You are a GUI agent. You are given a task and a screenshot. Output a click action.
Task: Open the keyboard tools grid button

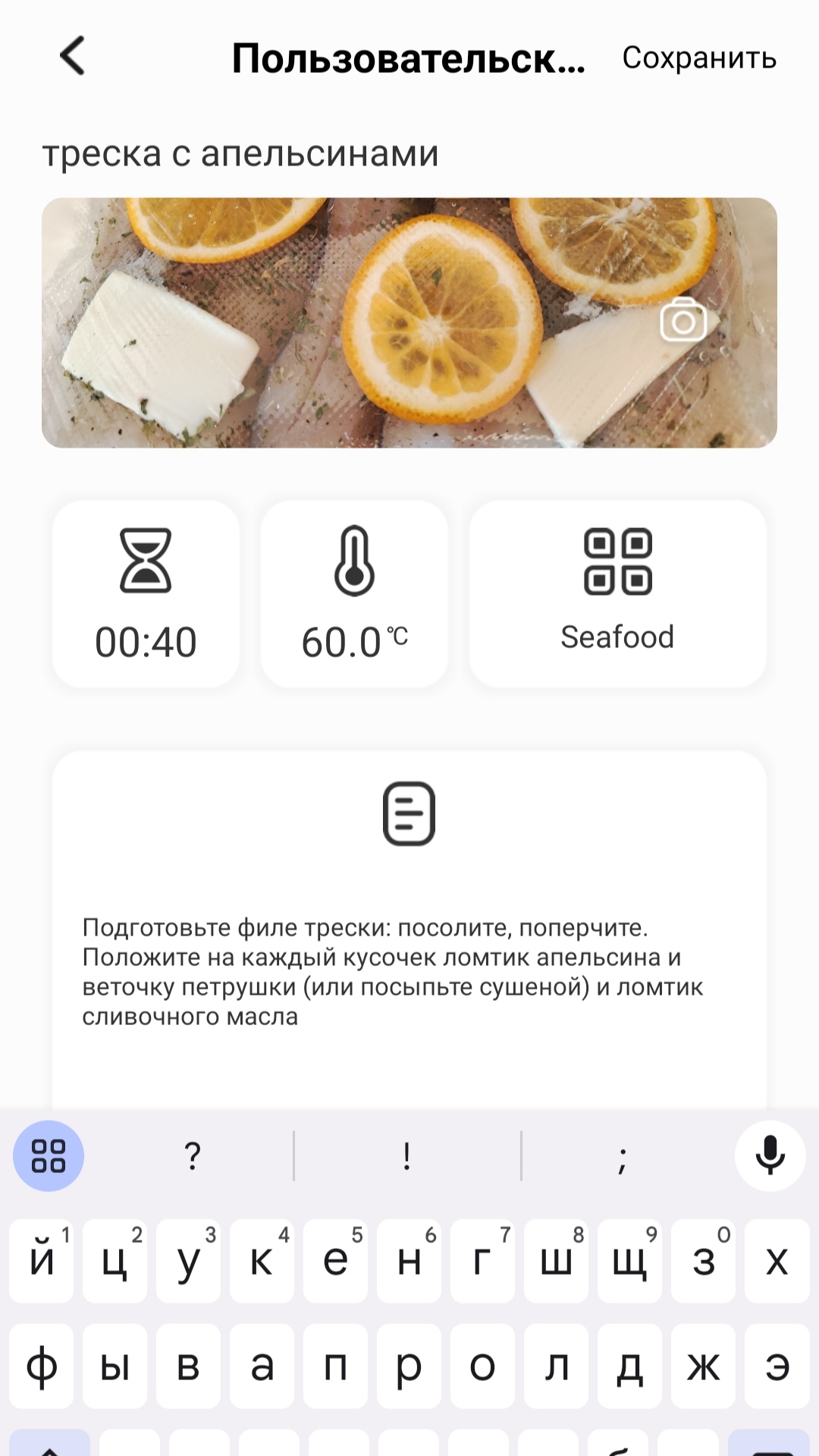[x=49, y=1156]
